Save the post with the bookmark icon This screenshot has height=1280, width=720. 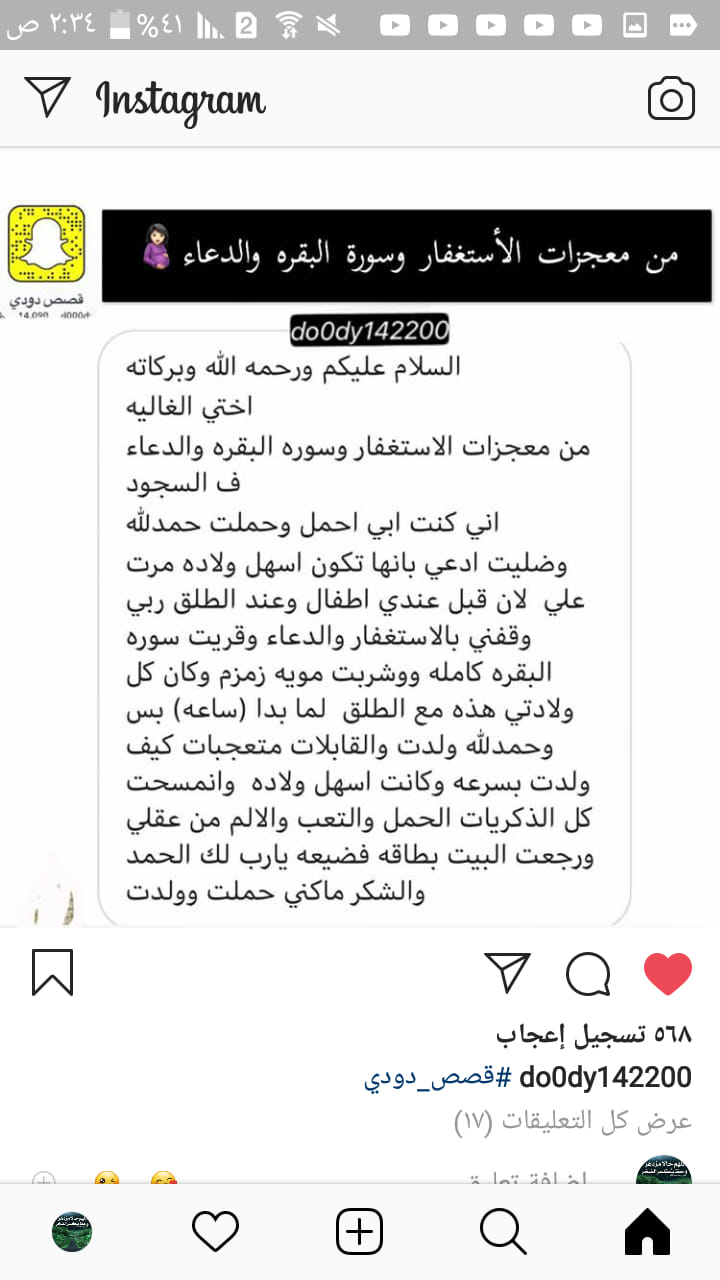click(x=53, y=973)
